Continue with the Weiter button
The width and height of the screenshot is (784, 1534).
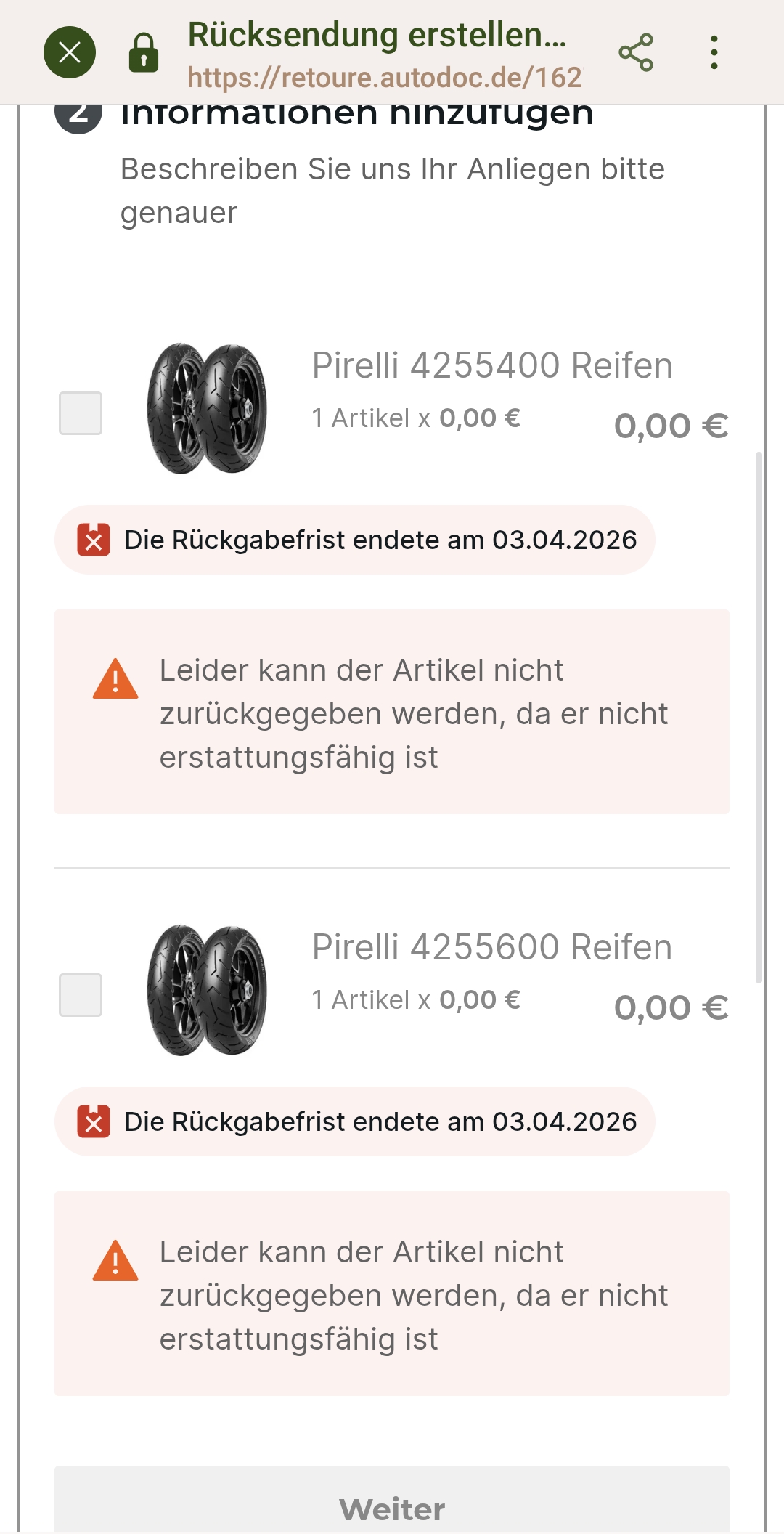[x=392, y=1508]
